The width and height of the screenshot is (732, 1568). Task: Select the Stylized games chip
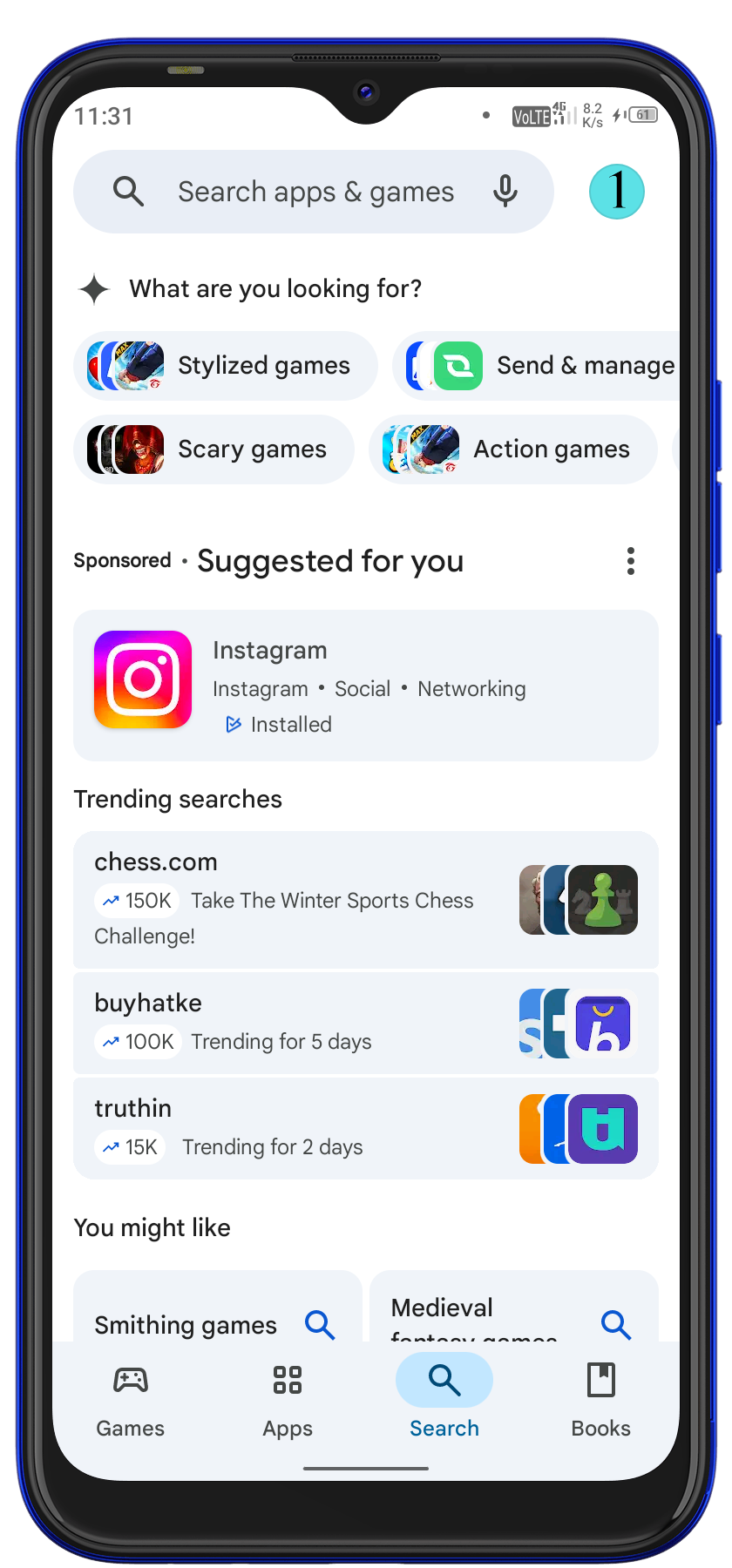[226, 366]
